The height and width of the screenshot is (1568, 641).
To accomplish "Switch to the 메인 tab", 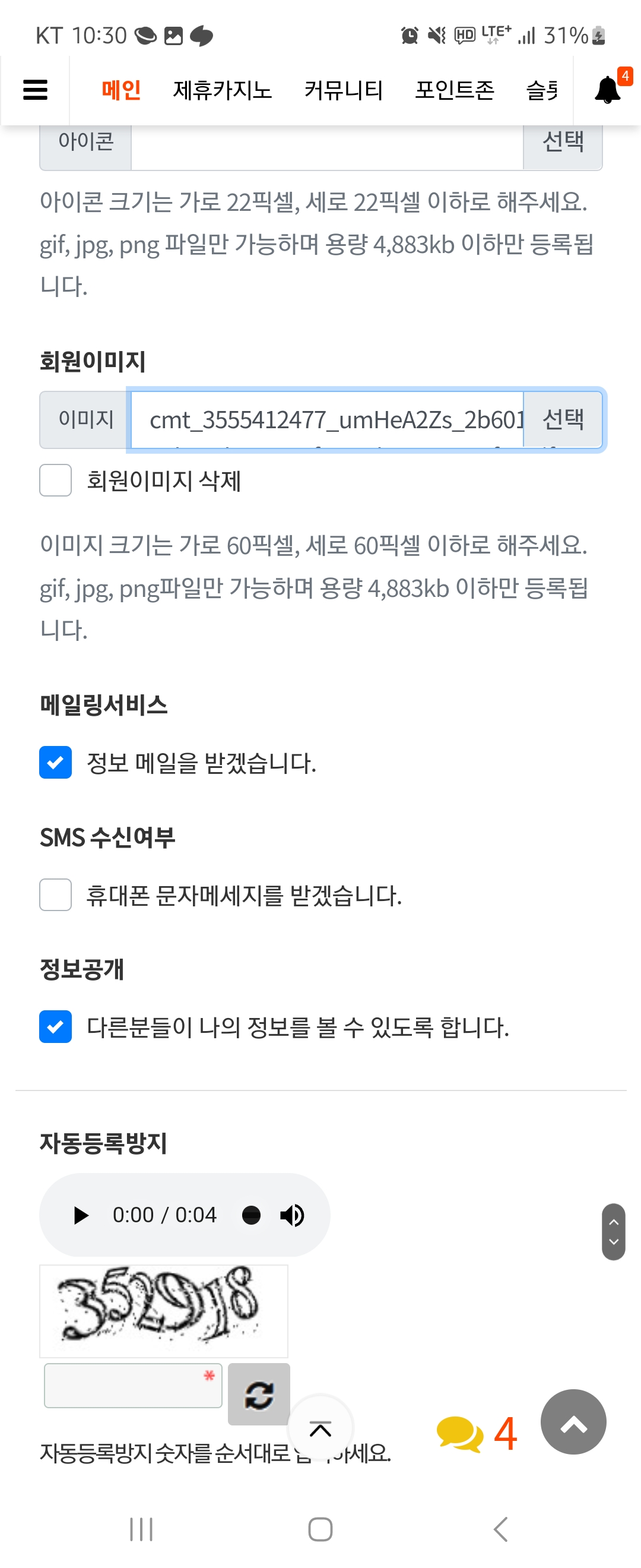I will click(121, 90).
